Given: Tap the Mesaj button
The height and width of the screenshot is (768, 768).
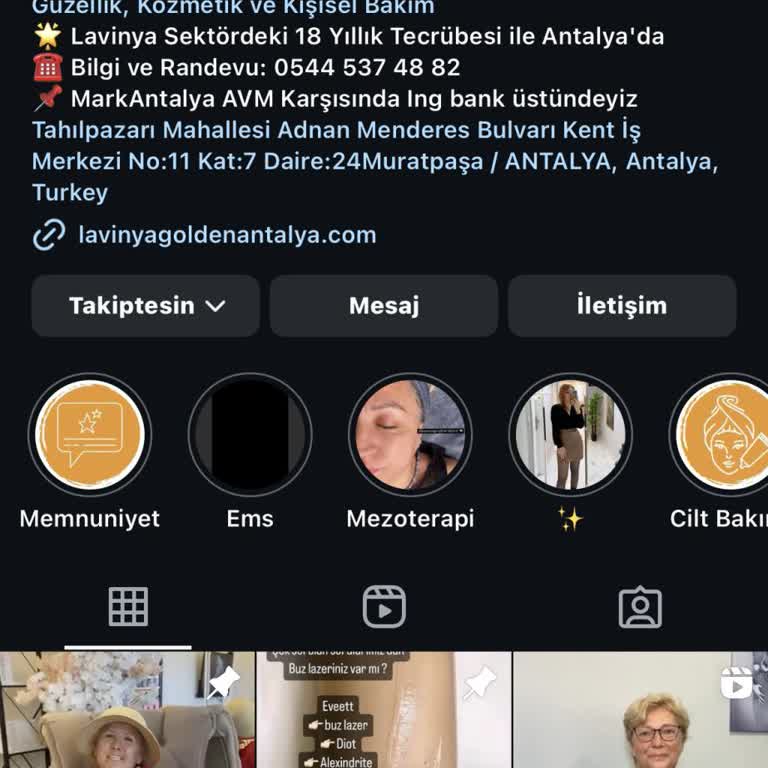Looking at the screenshot, I should [x=384, y=306].
